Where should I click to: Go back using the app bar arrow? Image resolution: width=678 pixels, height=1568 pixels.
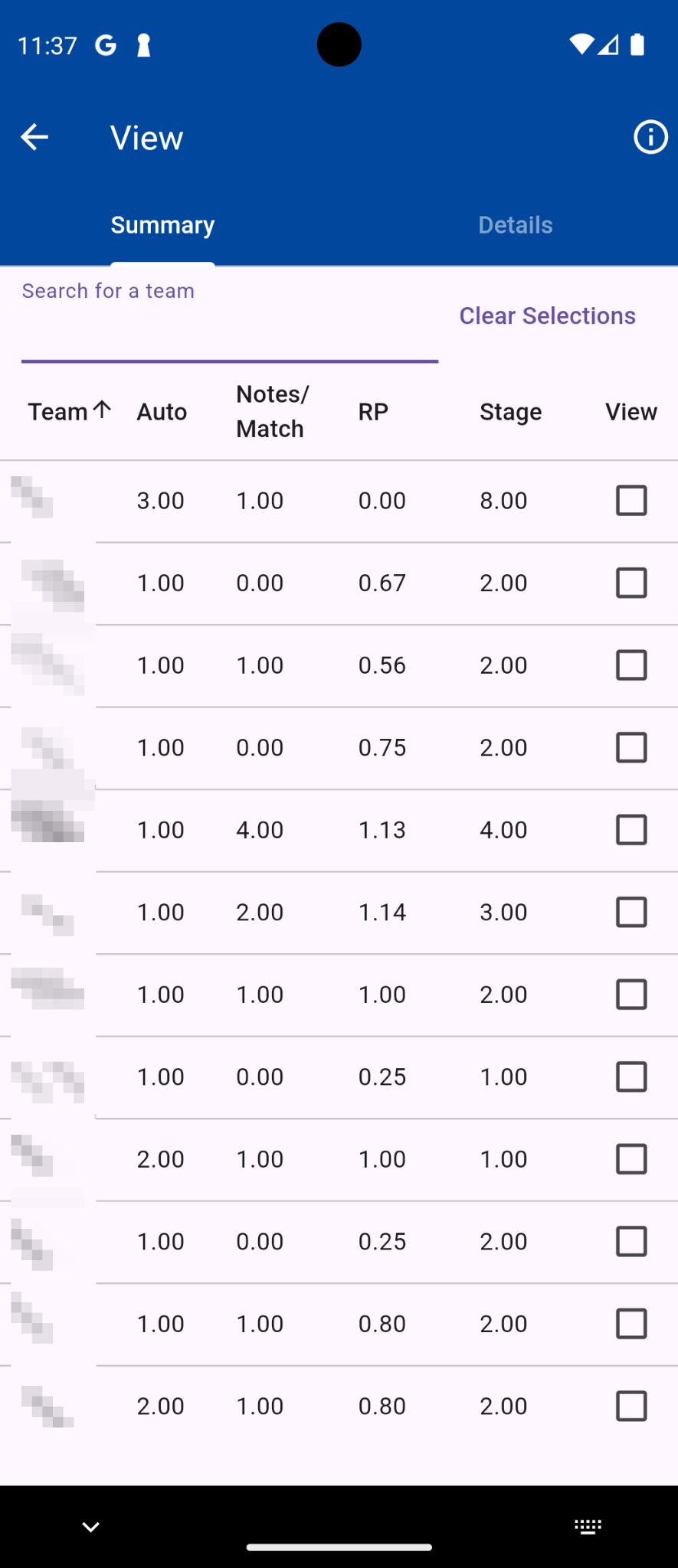click(34, 138)
